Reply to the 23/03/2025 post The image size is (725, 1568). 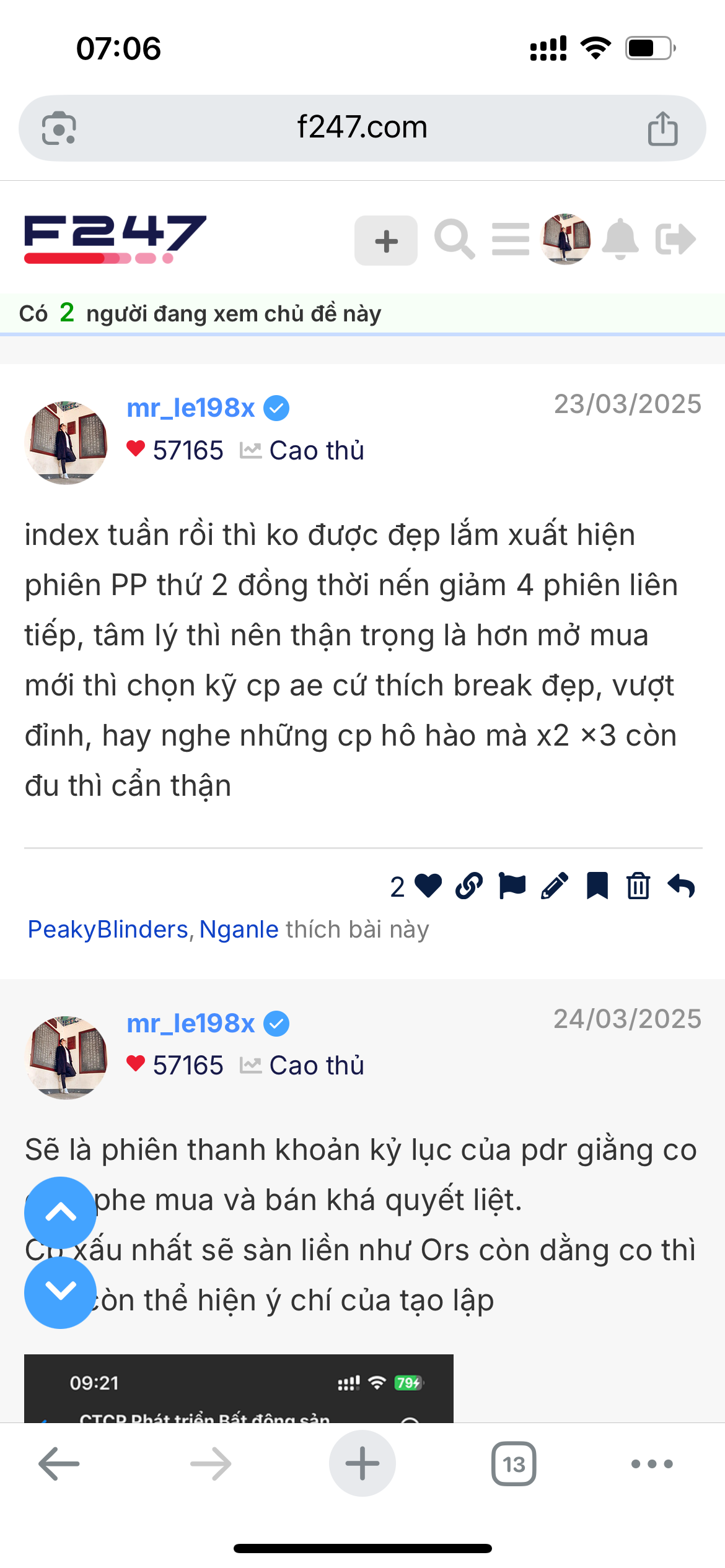pos(682,886)
